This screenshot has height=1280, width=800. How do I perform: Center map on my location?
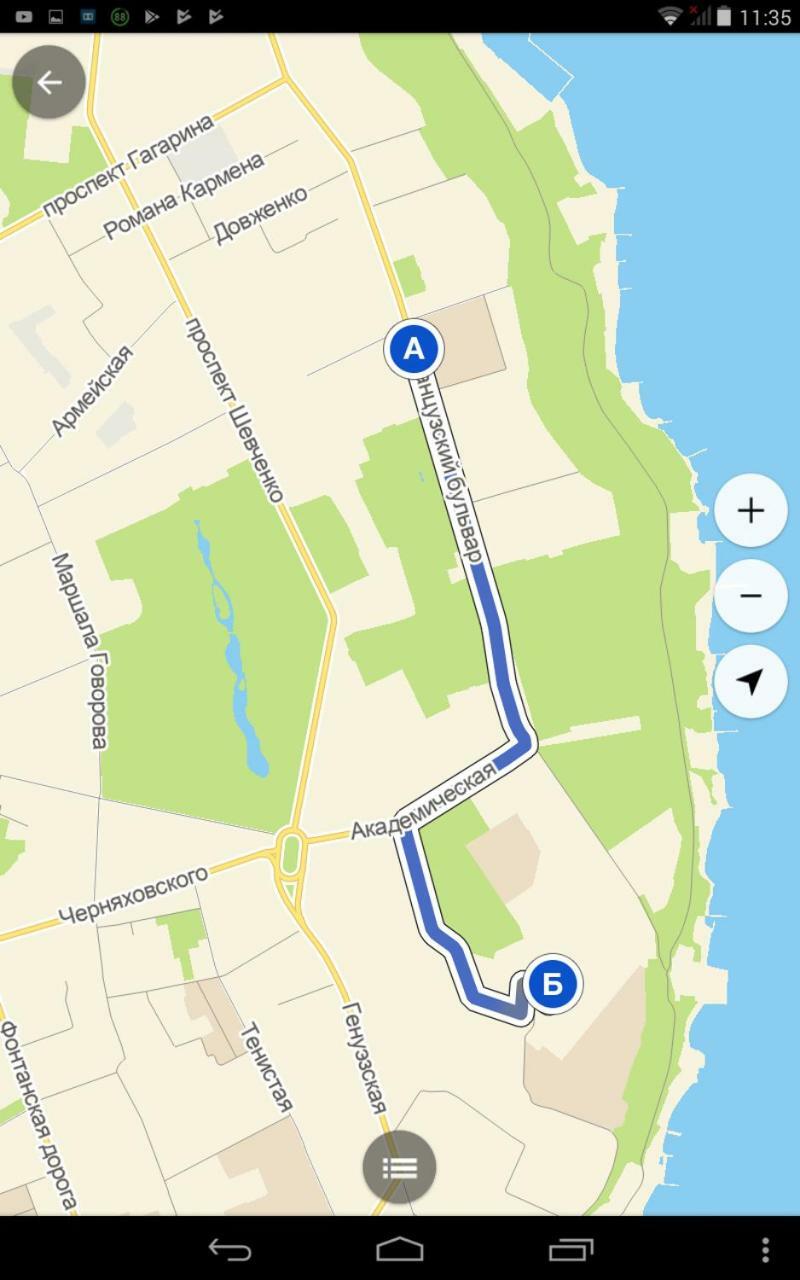coord(750,682)
